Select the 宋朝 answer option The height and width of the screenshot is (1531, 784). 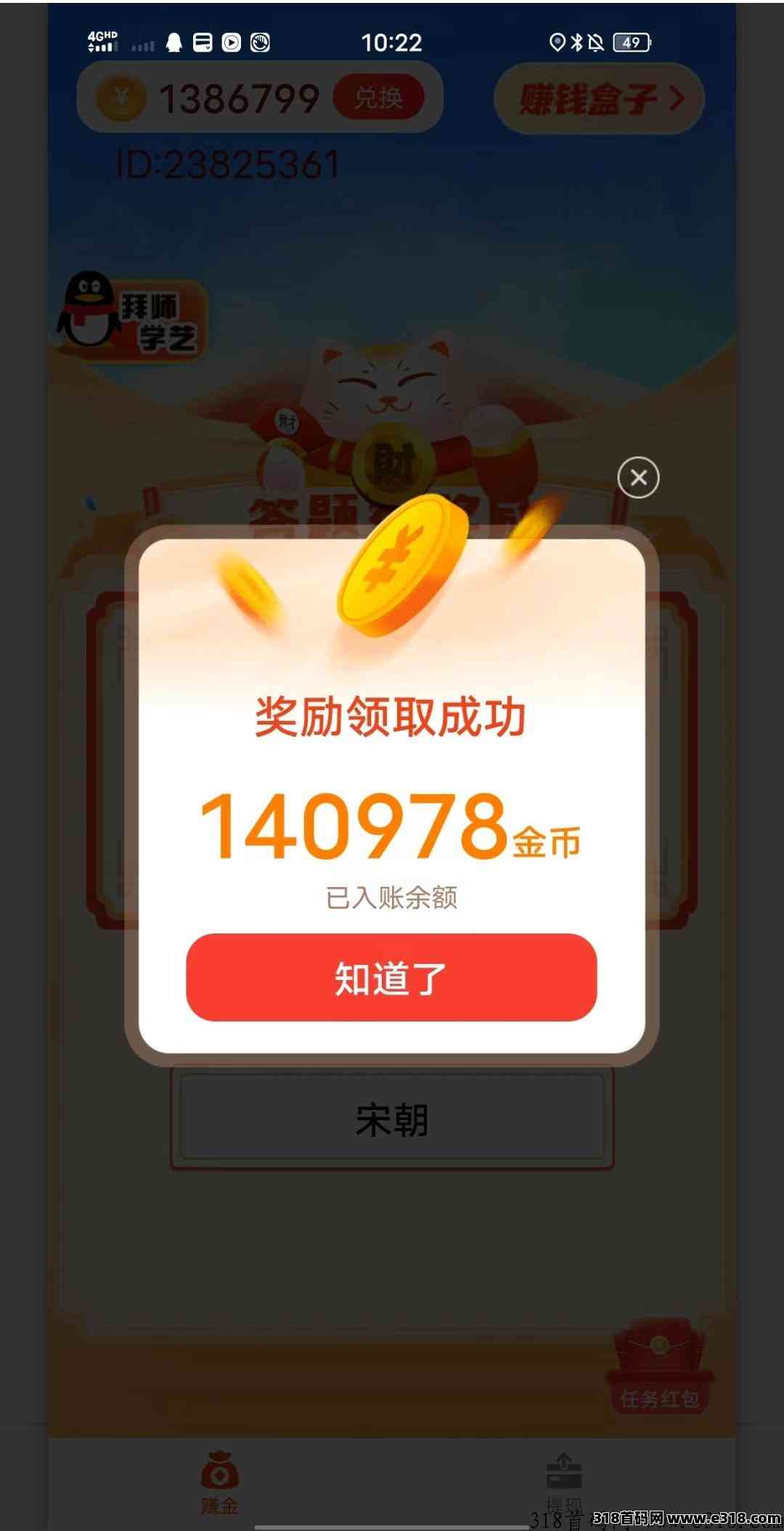[x=391, y=1119]
